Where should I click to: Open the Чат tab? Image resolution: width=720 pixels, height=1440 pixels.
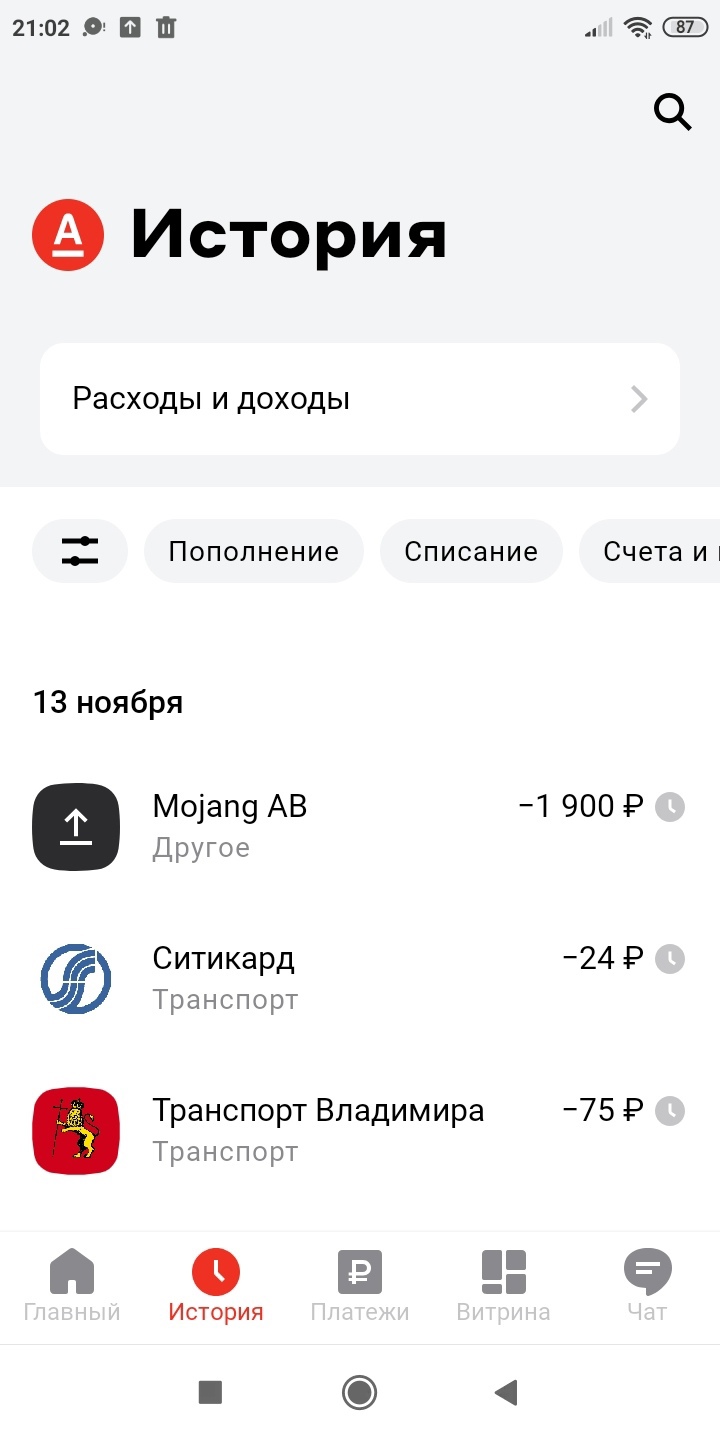coord(647,1286)
